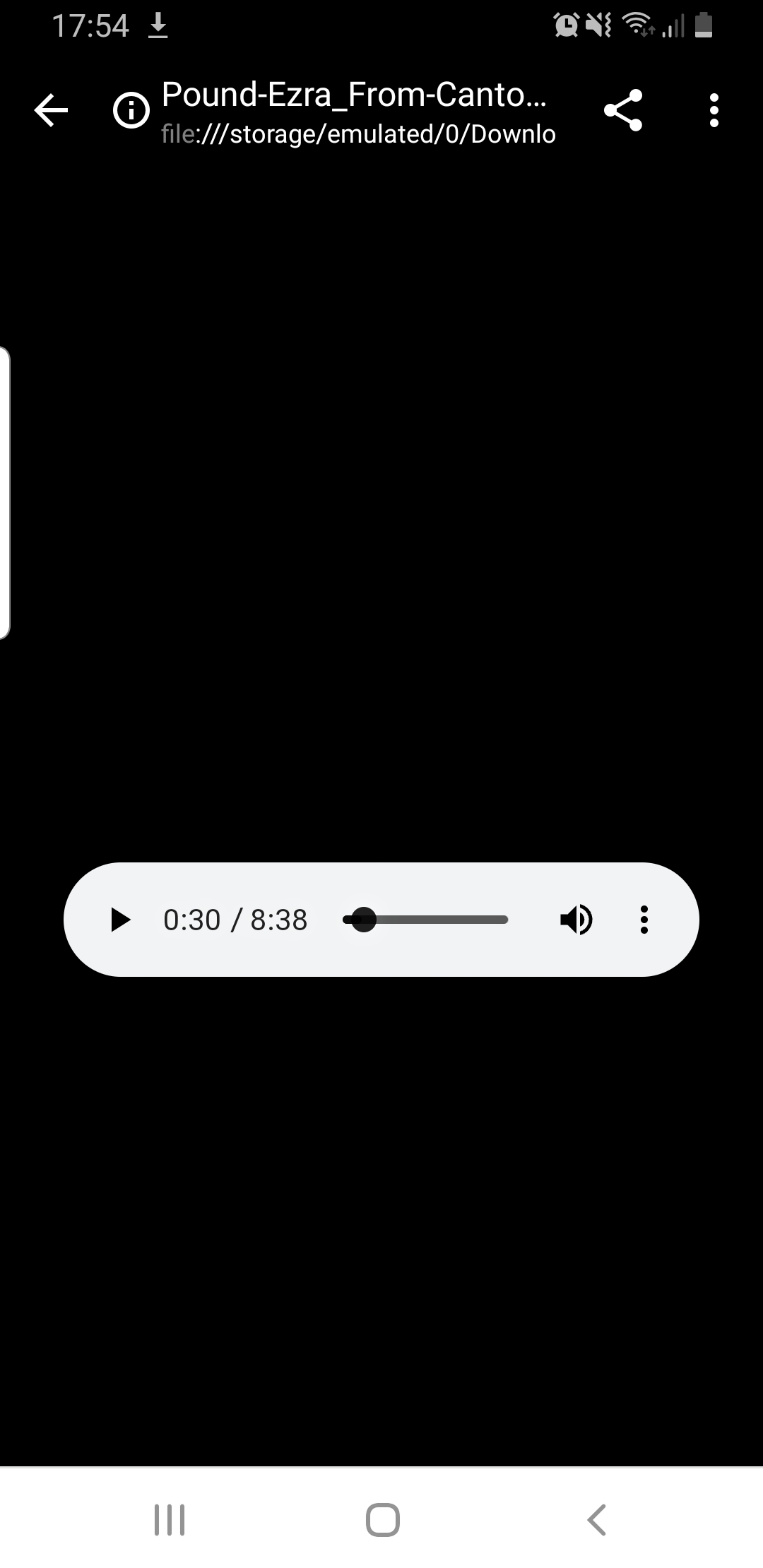Open the browser overflow menu

coord(714,110)
